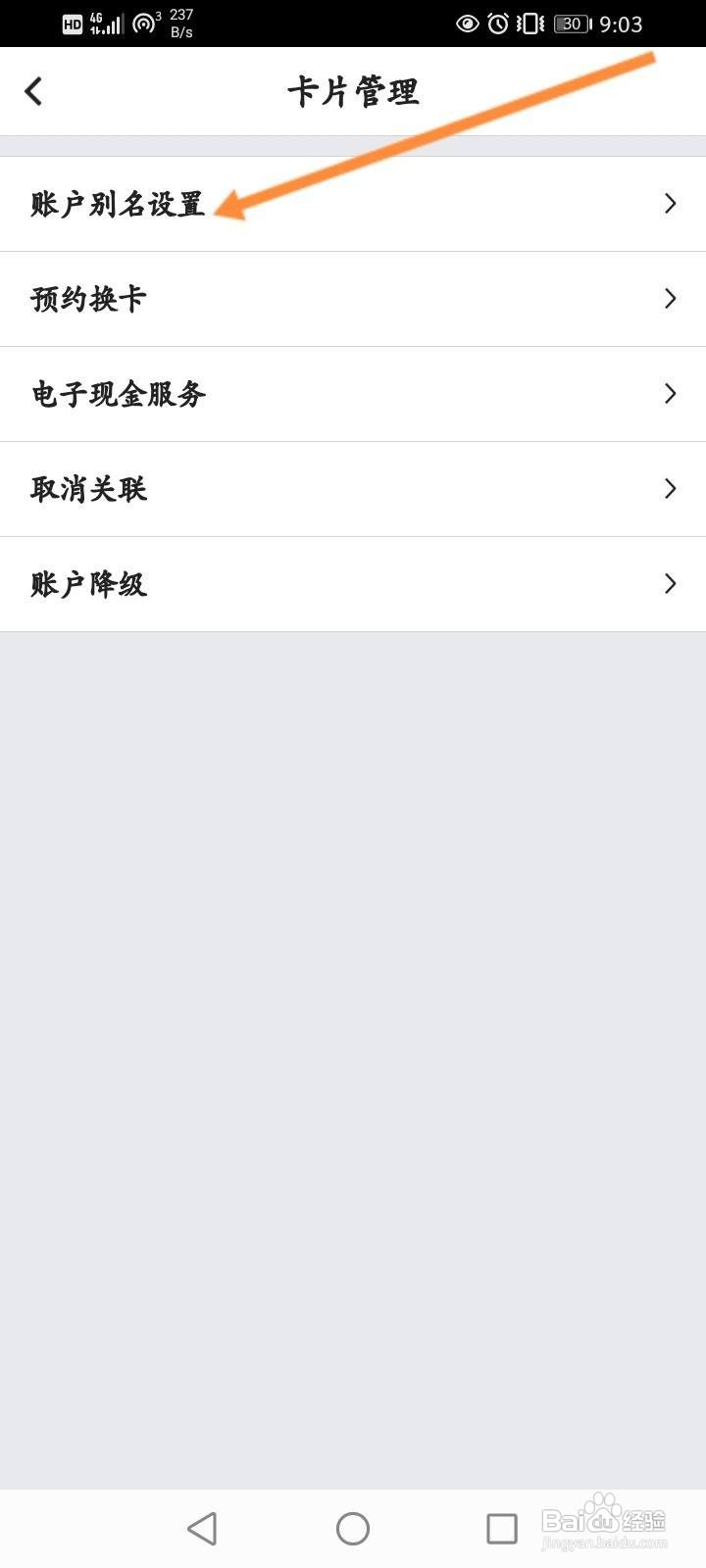Click the HD voice status icon

[72, 23]
